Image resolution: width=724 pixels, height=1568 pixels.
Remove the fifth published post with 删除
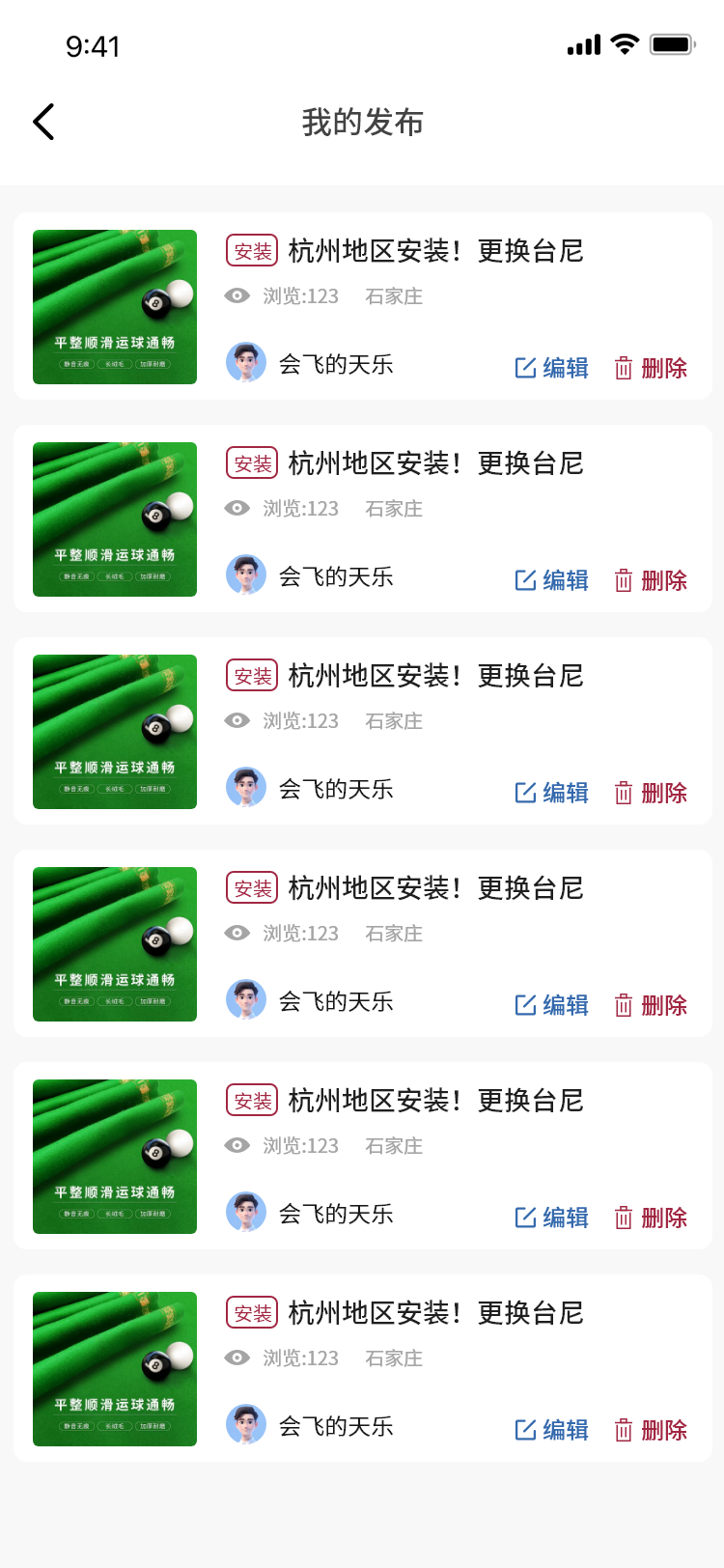tap(652, 1218)
